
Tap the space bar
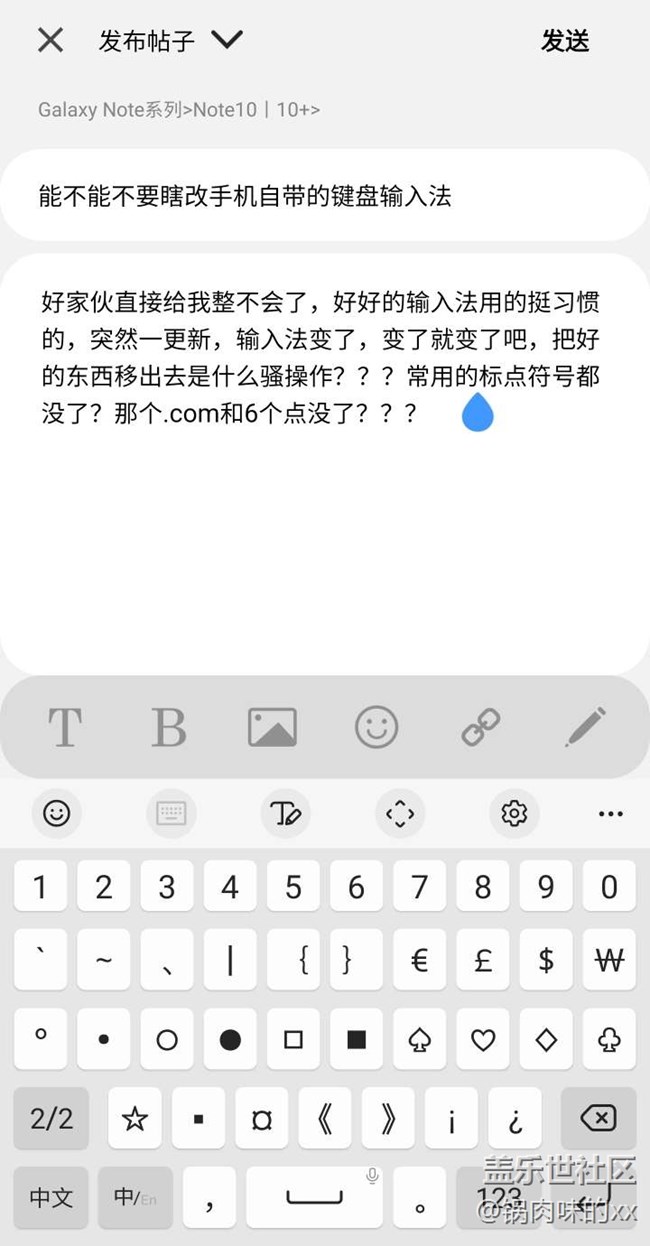[x=315, y=1197]
